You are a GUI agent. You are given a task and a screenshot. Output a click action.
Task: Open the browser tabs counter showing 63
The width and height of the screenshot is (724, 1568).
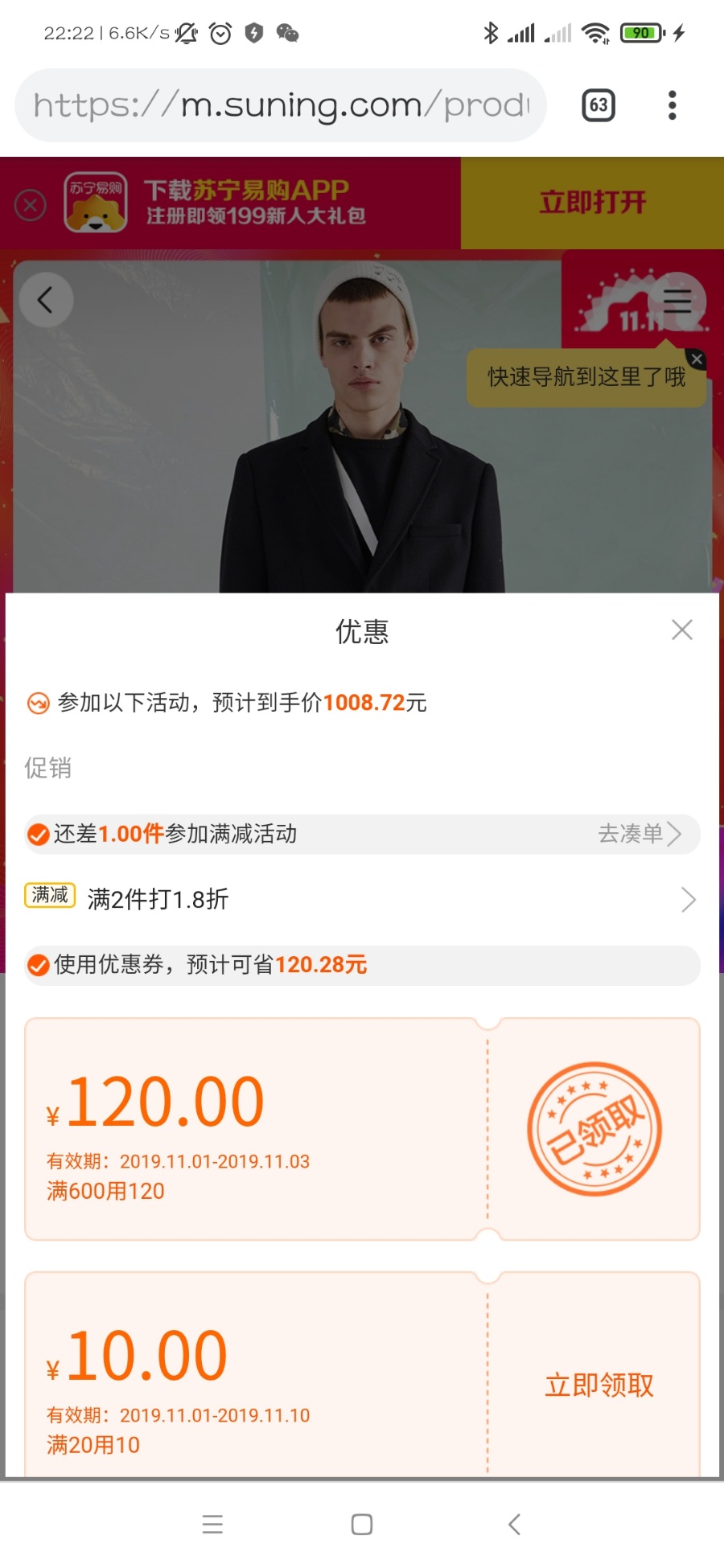[x=598, y=105]
